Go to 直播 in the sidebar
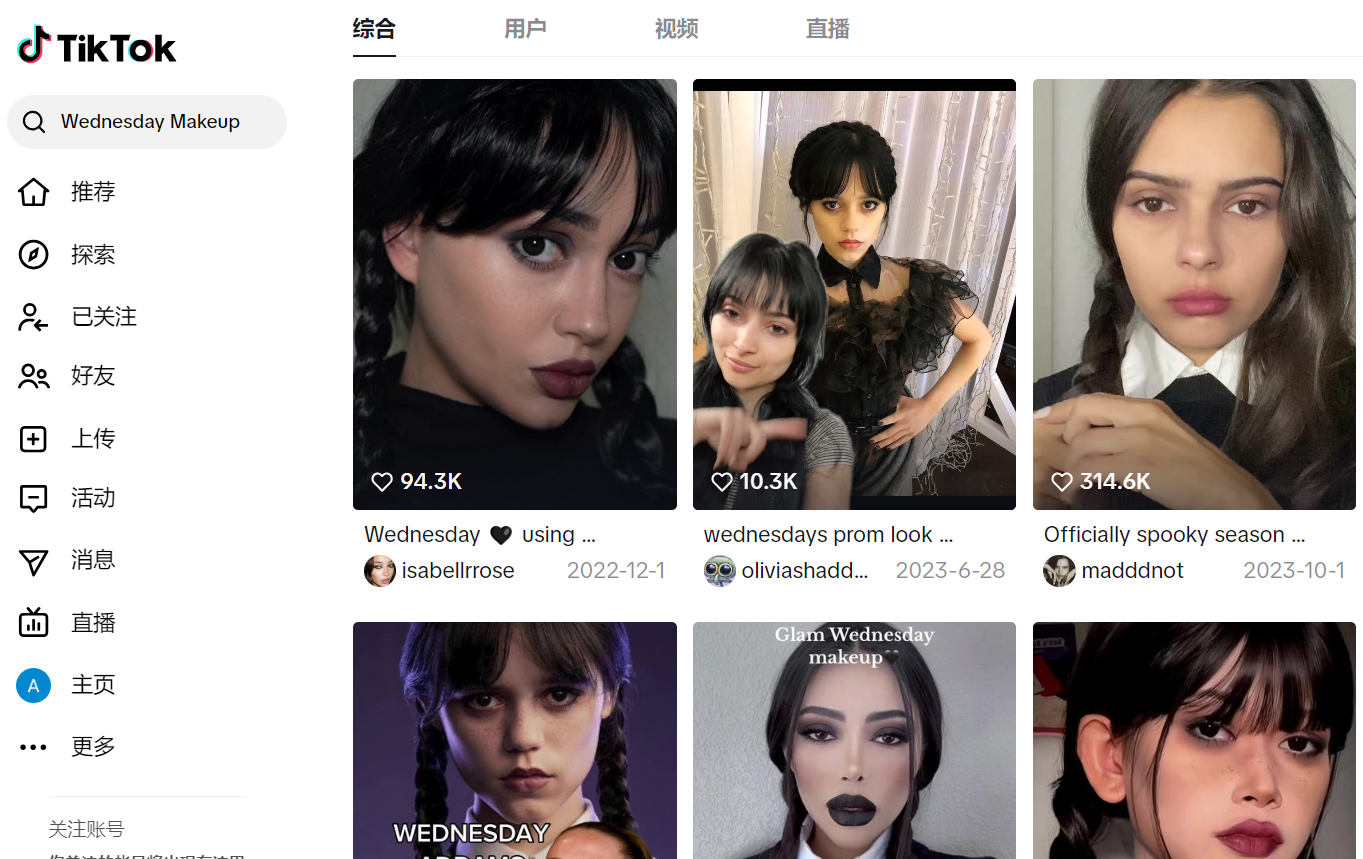This screenshot has width=1363, height=859. point(92,623)
